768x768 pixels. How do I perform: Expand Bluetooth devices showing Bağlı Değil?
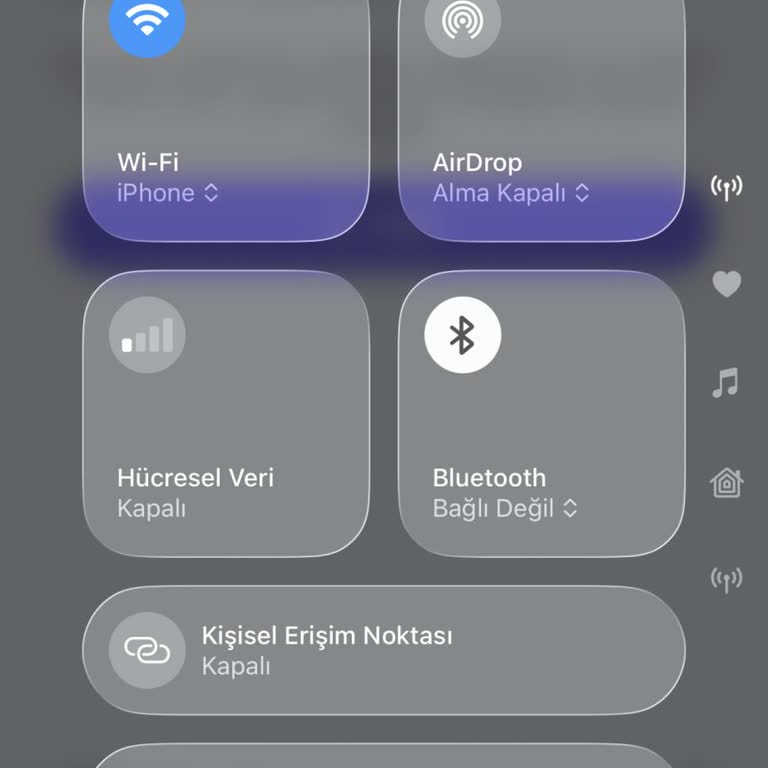[x=505, y=508]
